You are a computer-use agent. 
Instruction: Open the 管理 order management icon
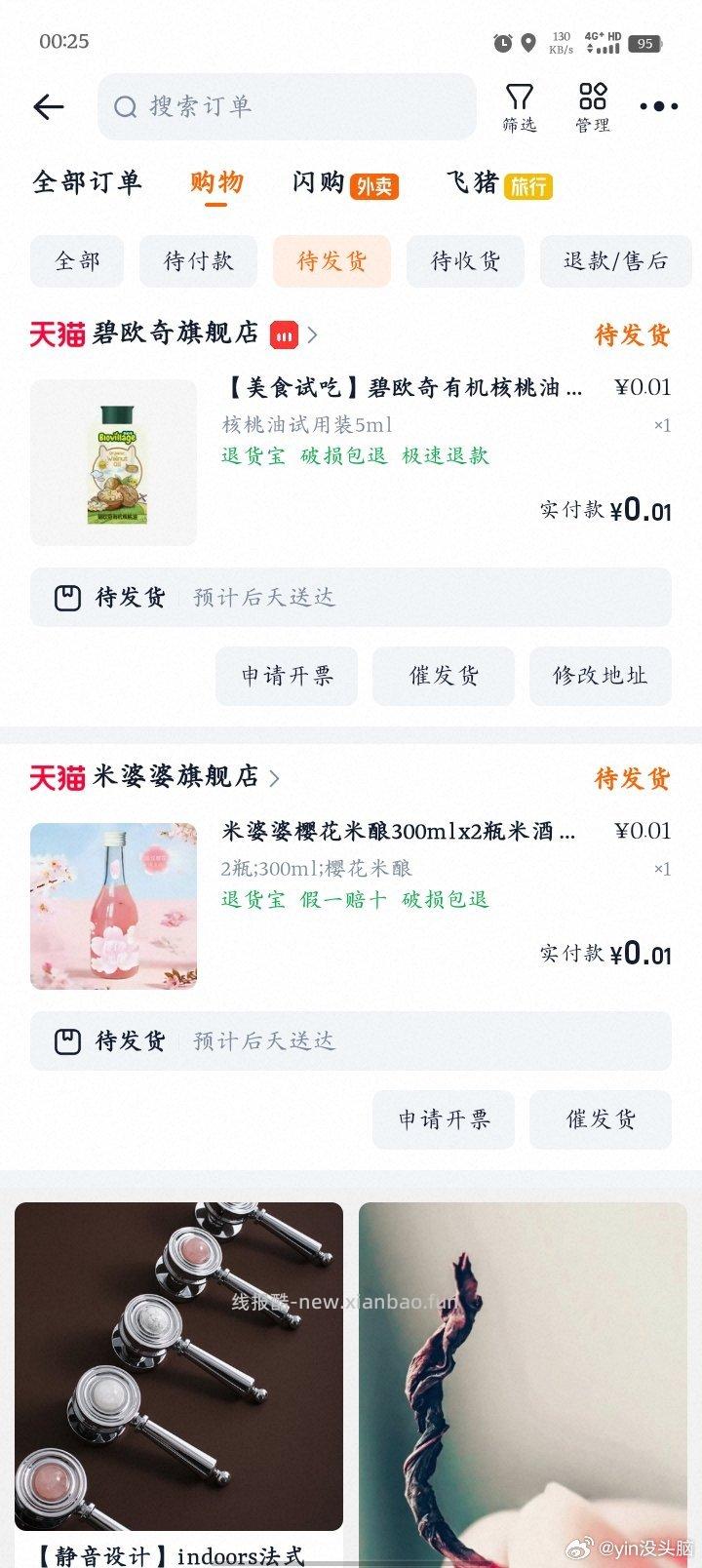pyautogui.click(x=592, y=105)
